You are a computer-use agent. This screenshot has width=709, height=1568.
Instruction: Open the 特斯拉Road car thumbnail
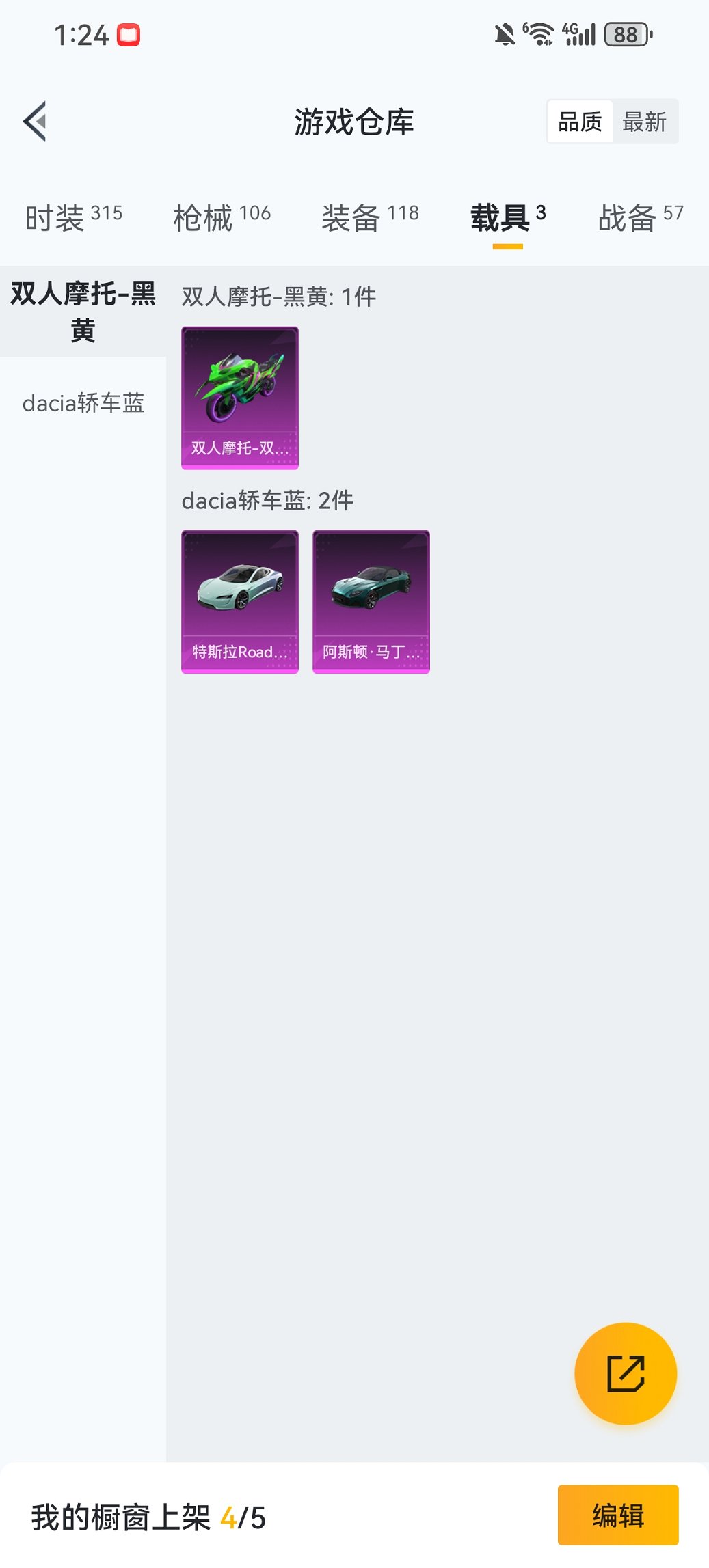coord(239,601)
